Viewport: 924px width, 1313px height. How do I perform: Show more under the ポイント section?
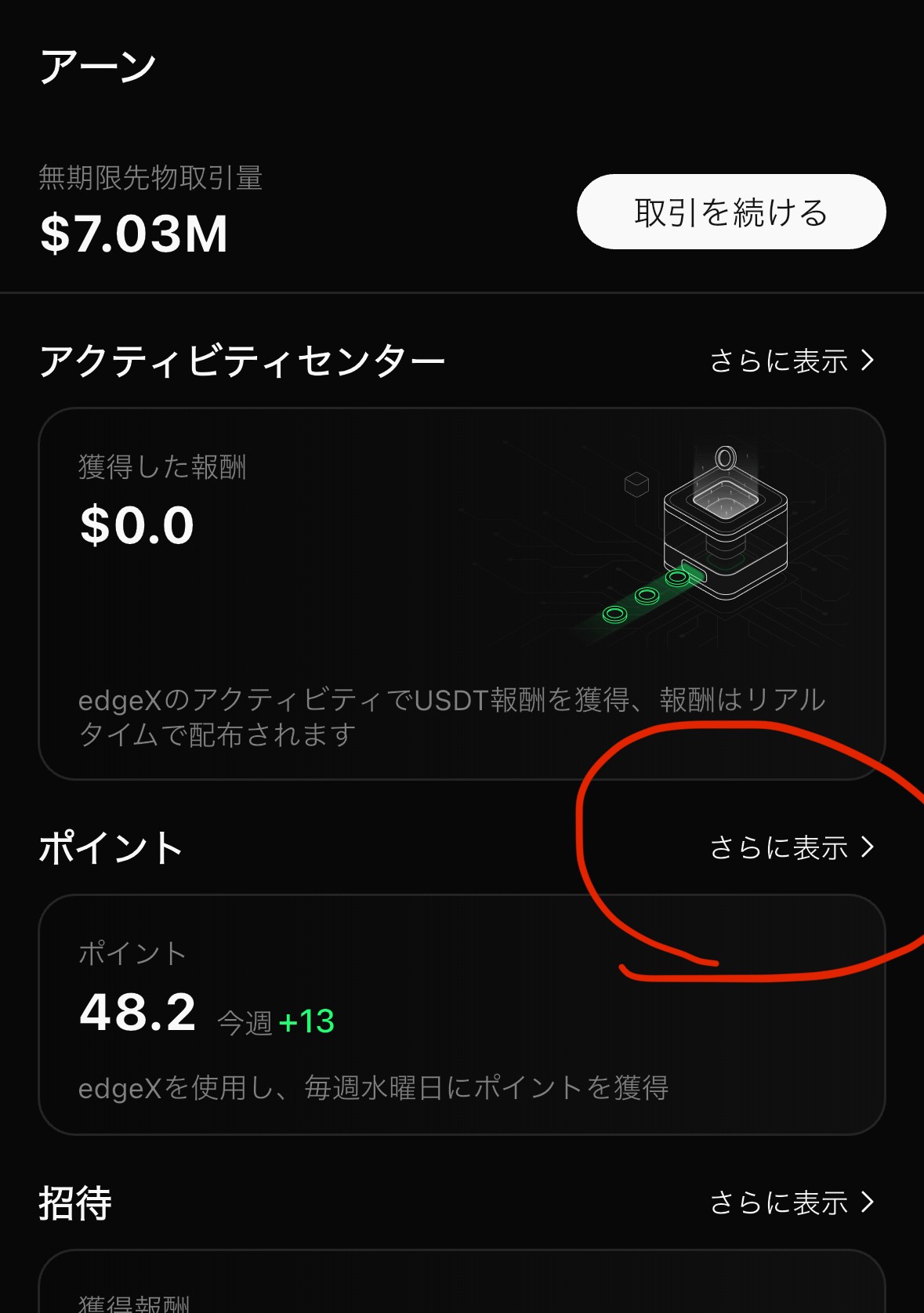click(x=792, y=847)
